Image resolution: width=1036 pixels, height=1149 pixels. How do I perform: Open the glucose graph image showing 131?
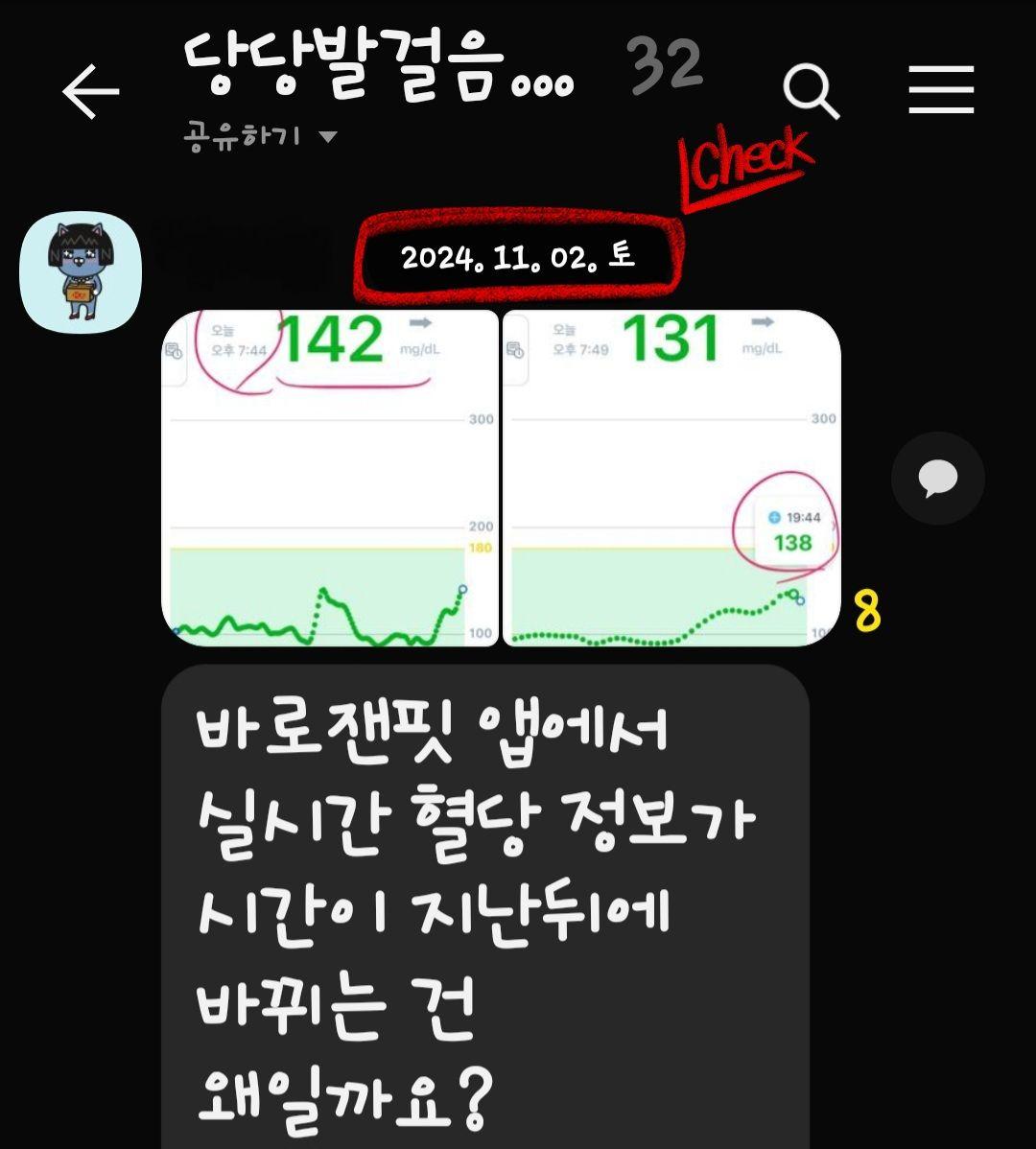tap(671, 478)
